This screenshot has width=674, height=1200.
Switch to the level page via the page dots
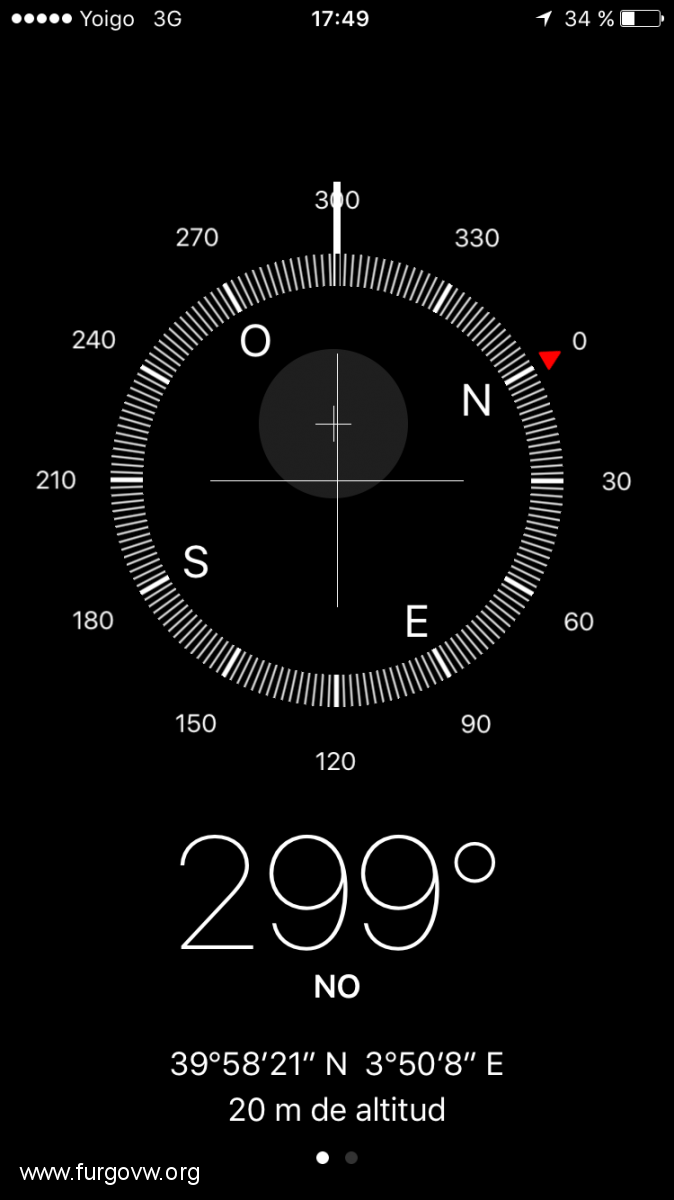click(x=351, y=1158)
